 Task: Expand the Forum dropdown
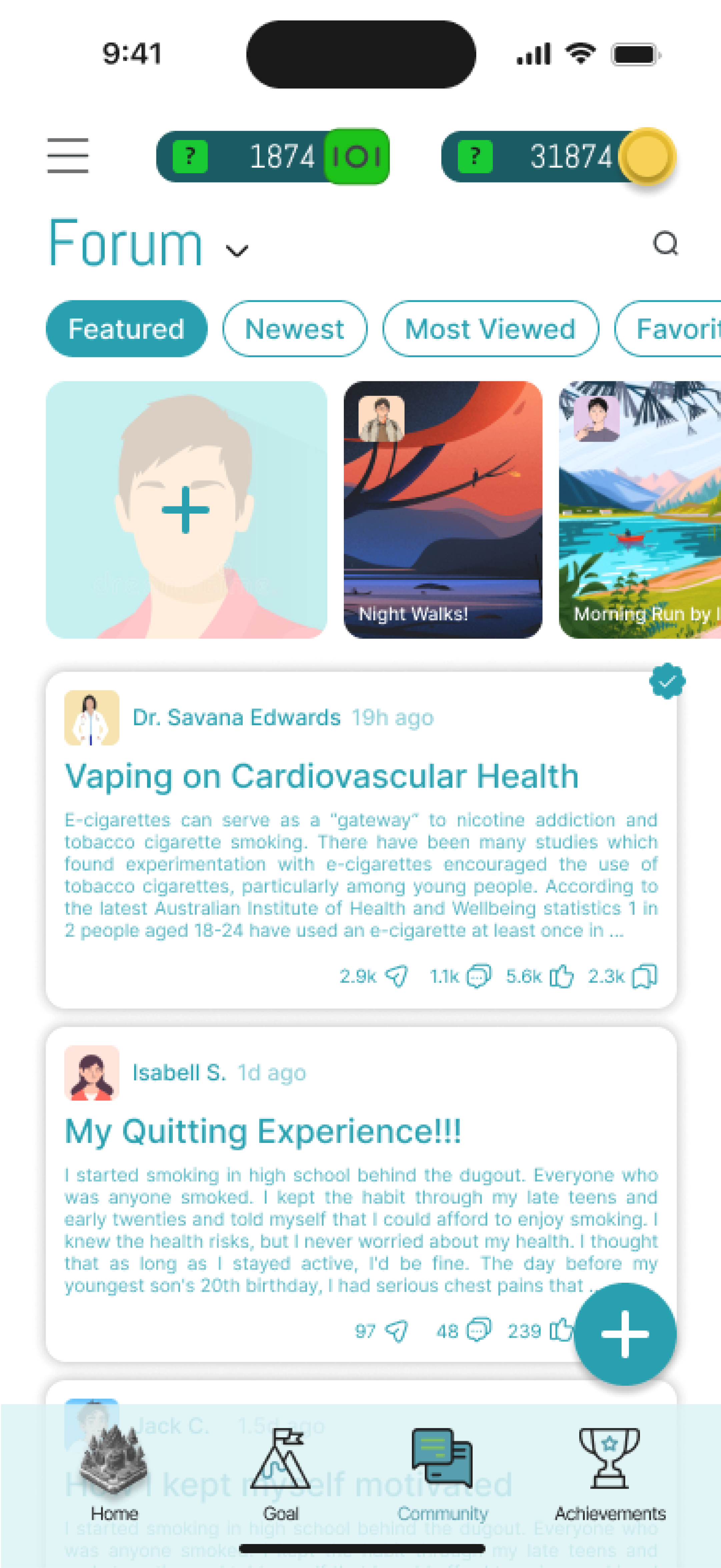(x=237, y=250)
